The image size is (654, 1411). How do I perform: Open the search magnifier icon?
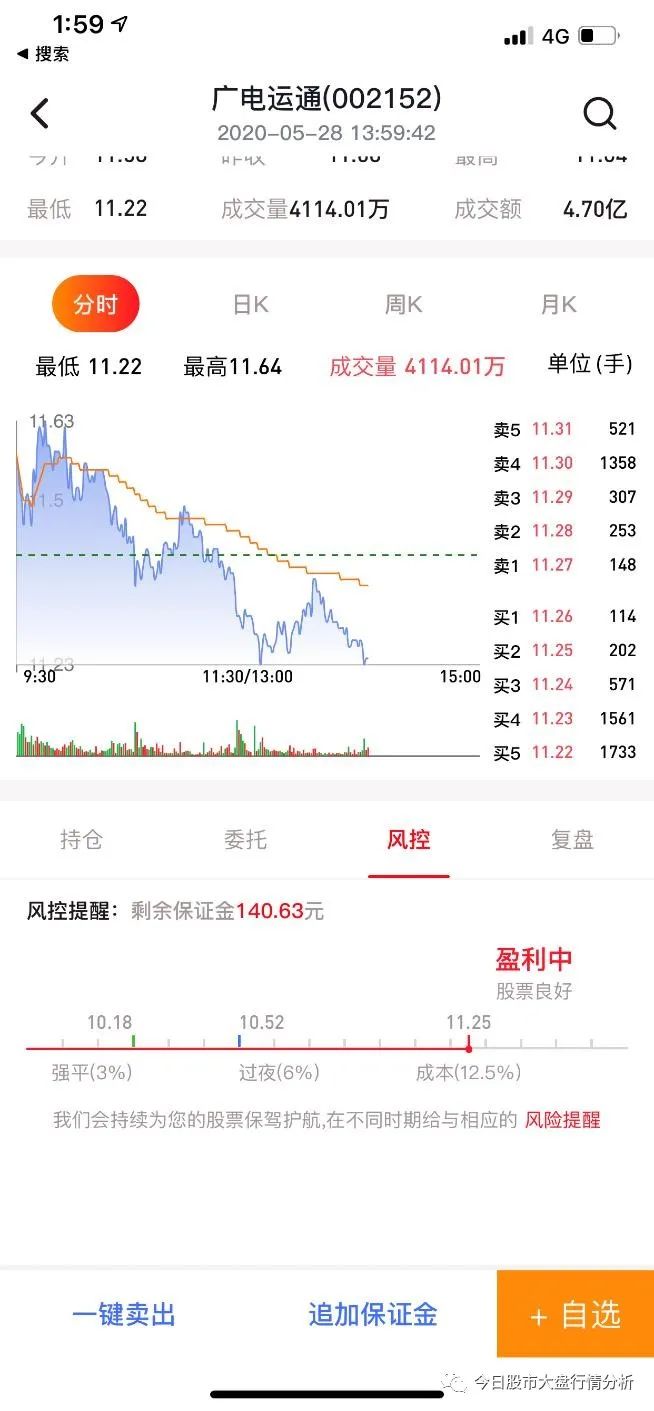[599, 114]
